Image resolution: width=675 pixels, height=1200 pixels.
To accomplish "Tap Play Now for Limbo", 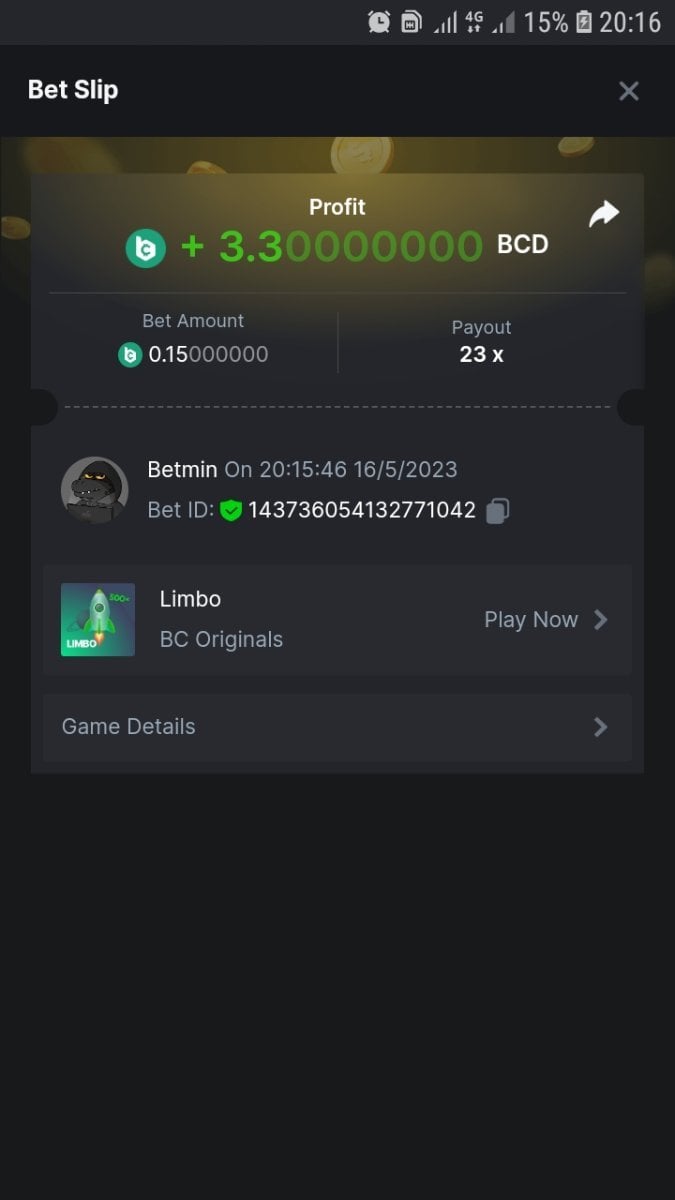I will [x=545, y=620].
